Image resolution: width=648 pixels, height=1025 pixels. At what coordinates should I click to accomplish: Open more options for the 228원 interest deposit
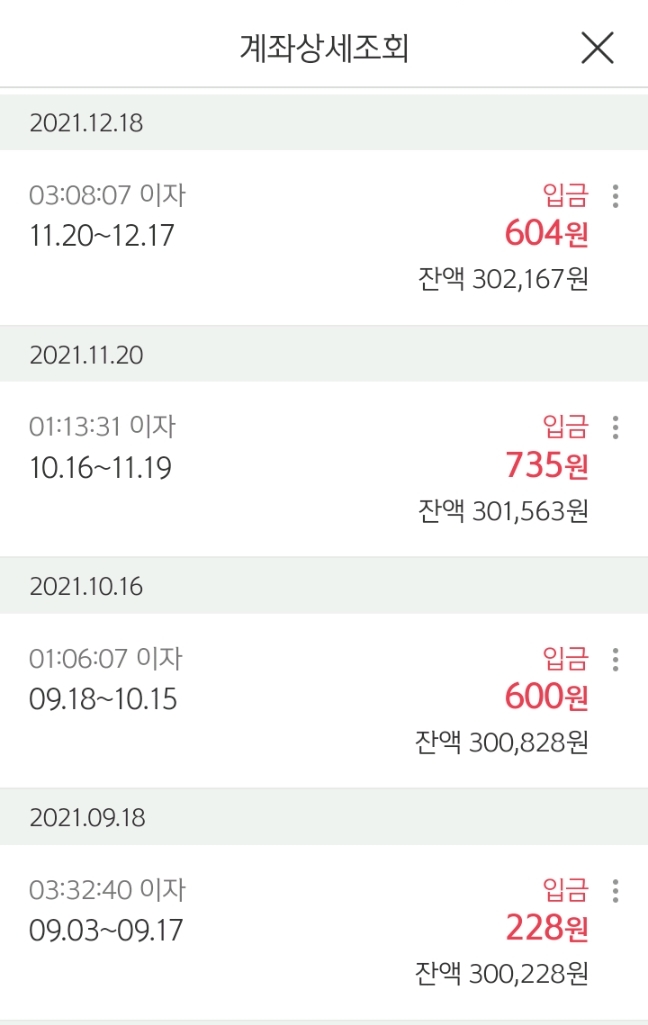tap(615, 891)
